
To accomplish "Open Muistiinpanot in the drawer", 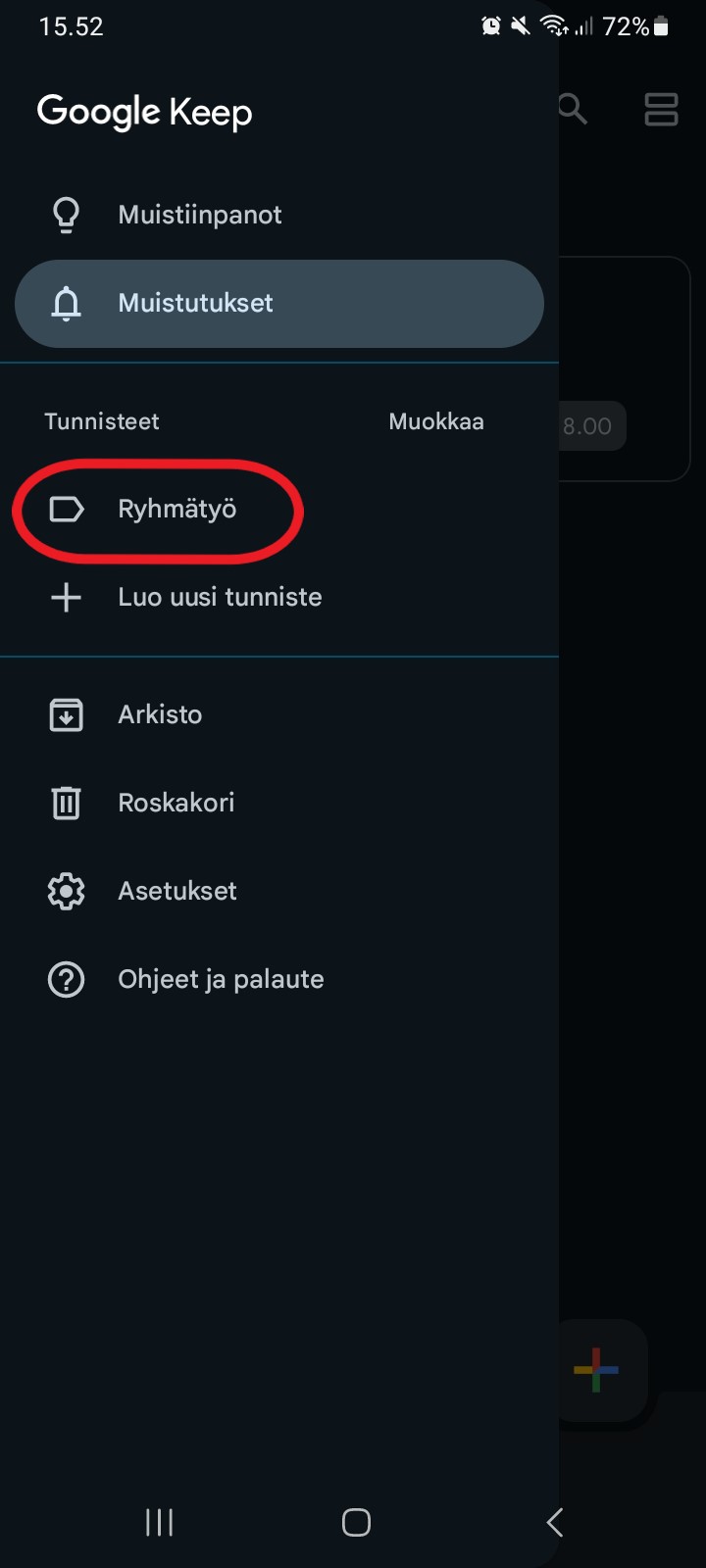I will click(x=279, y=215).
